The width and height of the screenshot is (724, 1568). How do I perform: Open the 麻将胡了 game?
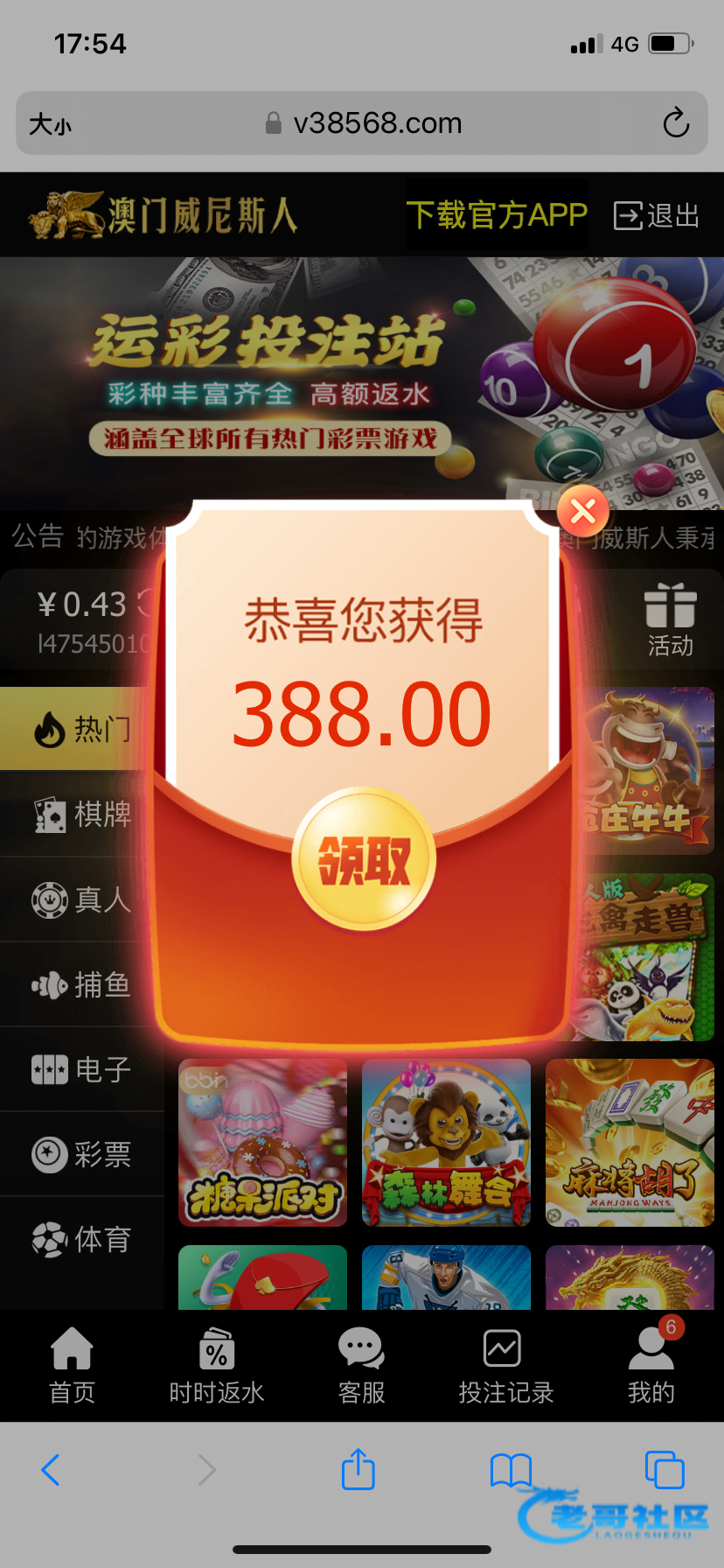[630, 1143]
